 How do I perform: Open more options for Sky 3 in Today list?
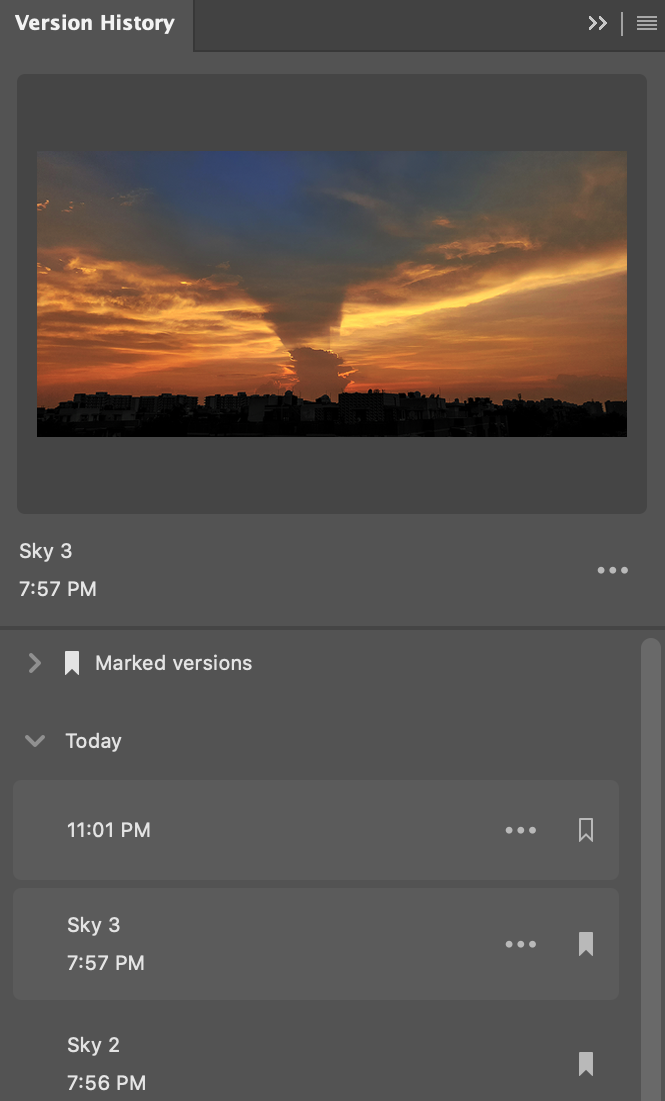coord(520,944)
